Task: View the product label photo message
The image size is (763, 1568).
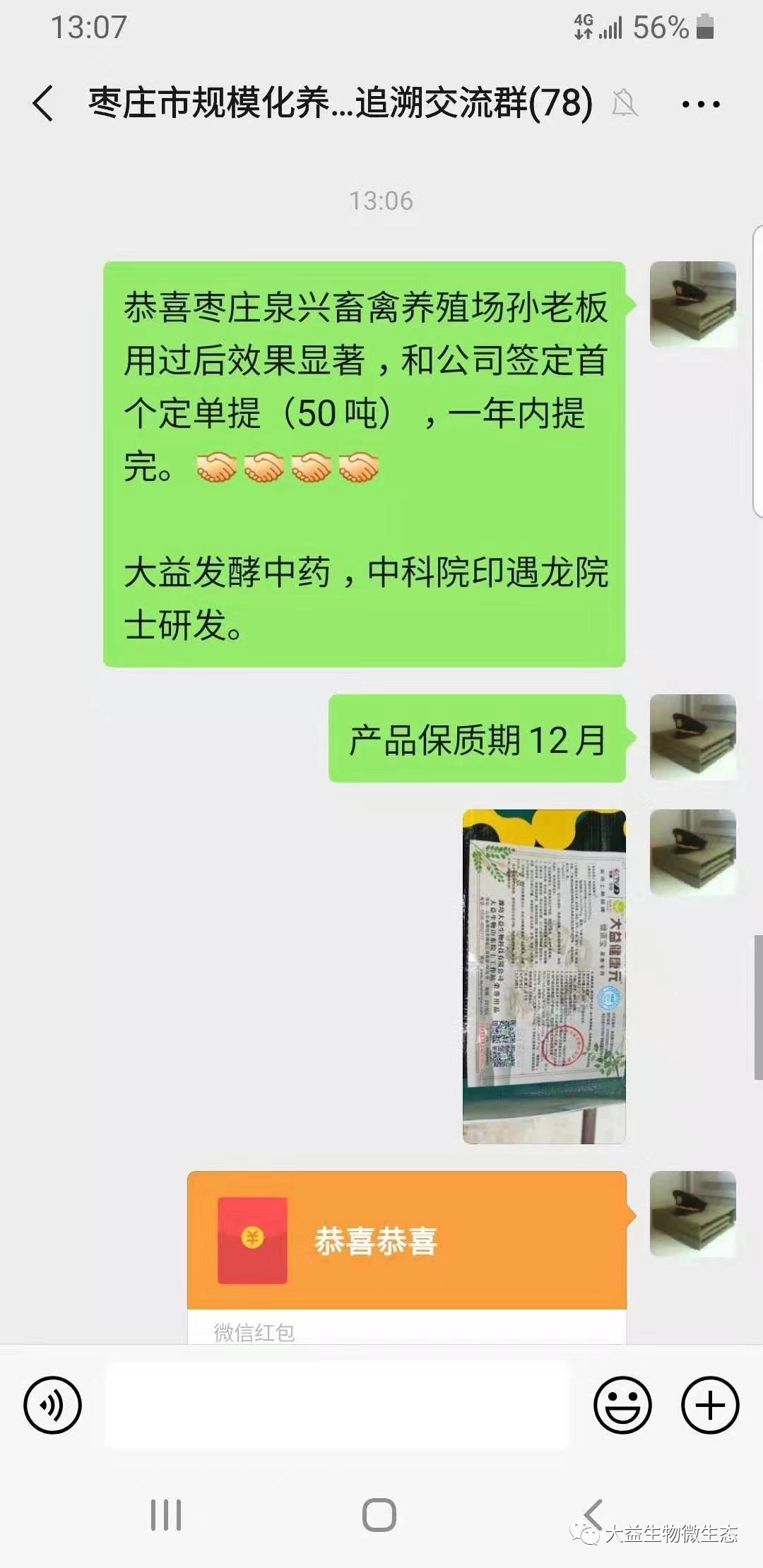Action: pos(544,976)
